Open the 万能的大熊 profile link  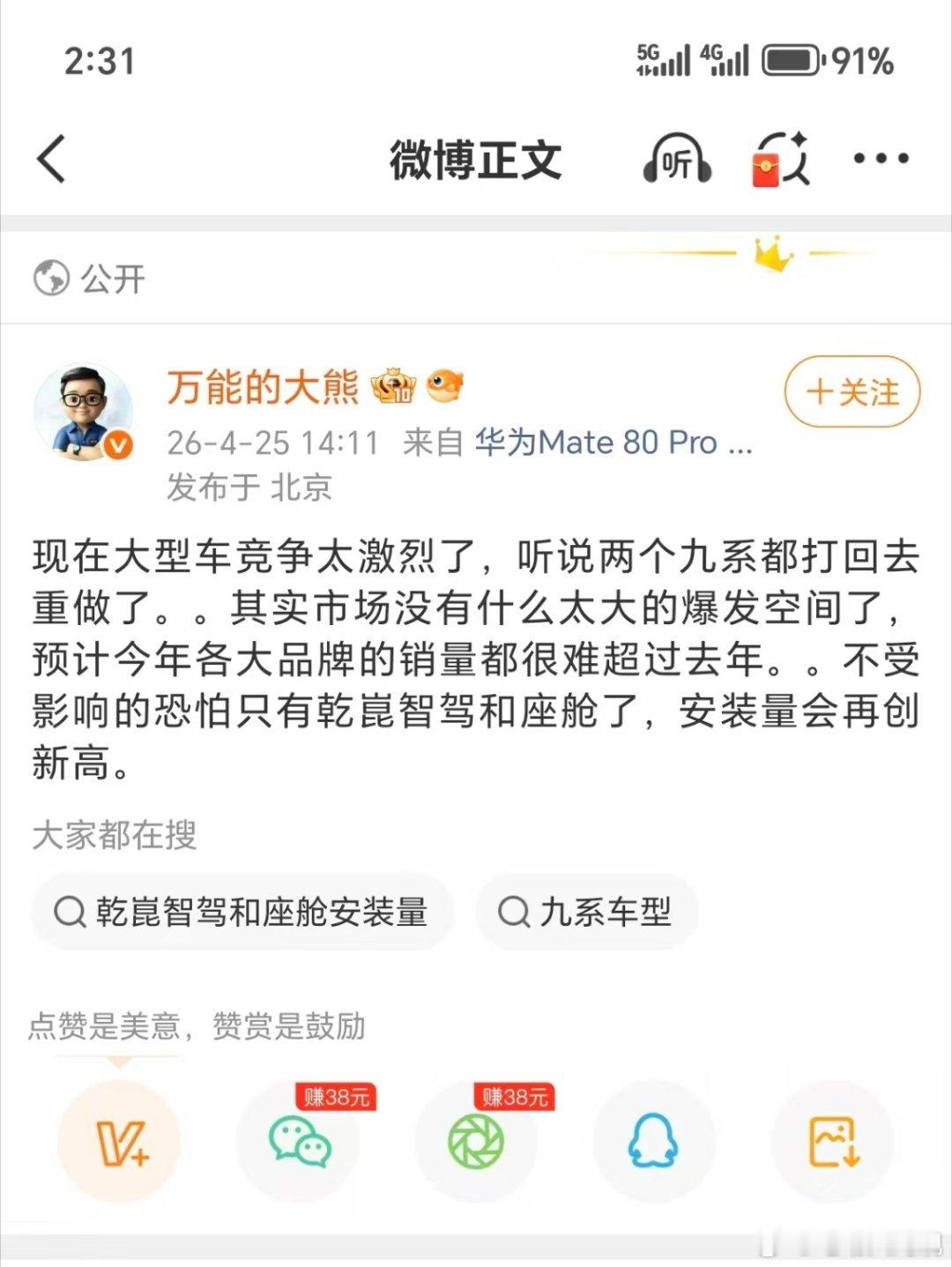click(260, 386)
